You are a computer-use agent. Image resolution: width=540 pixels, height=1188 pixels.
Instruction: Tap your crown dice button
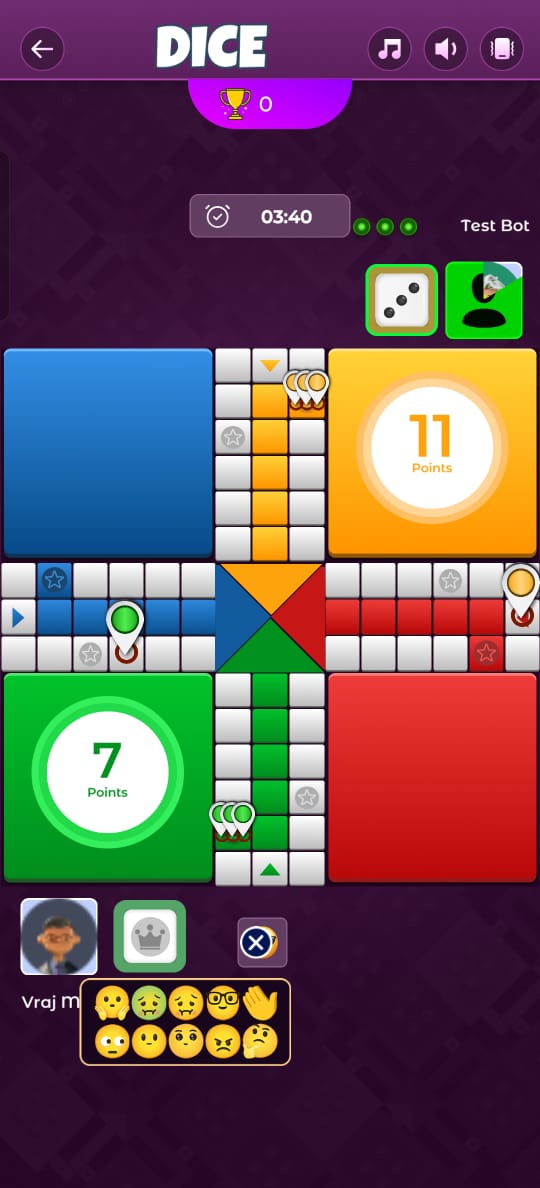click(149, 936)
